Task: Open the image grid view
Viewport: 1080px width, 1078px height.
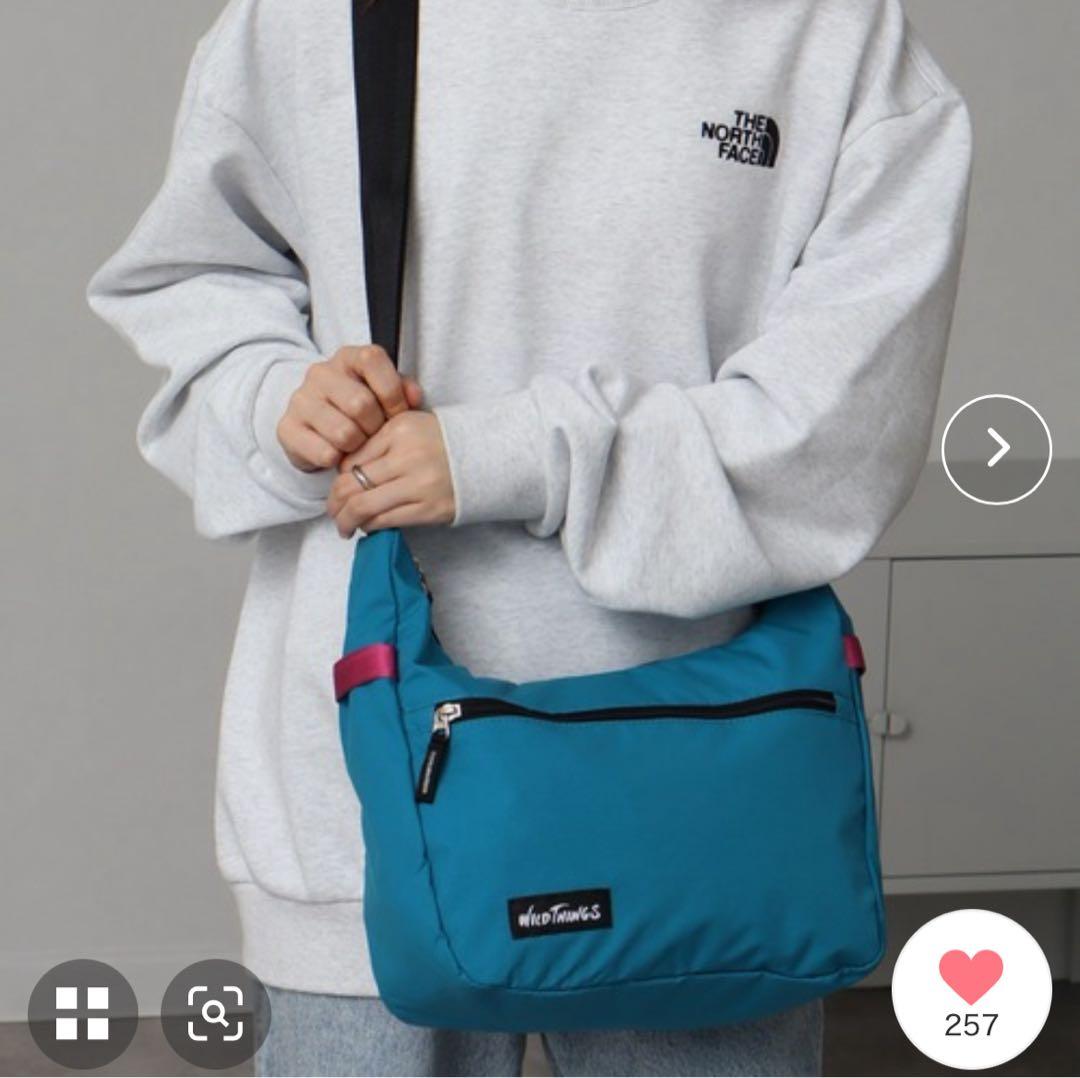Action: (x=82, y=1013)
